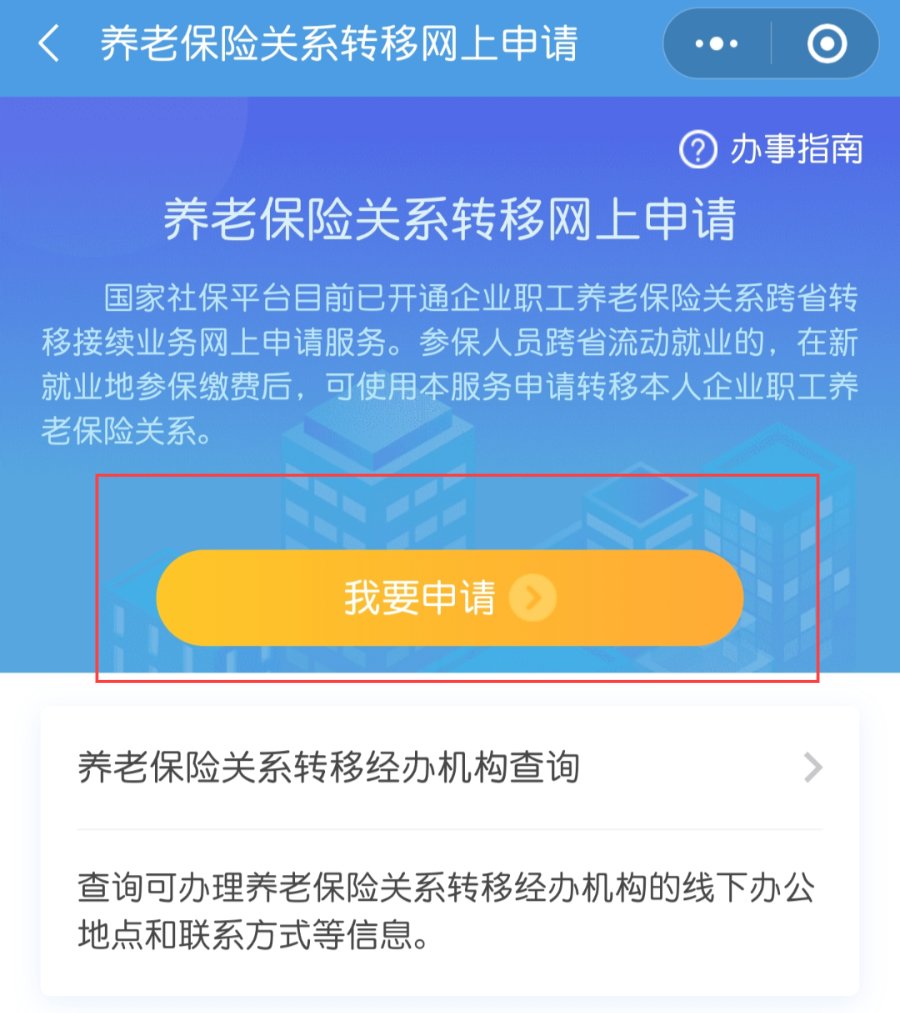Tap the 我要申请 button
900x1013 pixels.
tap(450, 598)
